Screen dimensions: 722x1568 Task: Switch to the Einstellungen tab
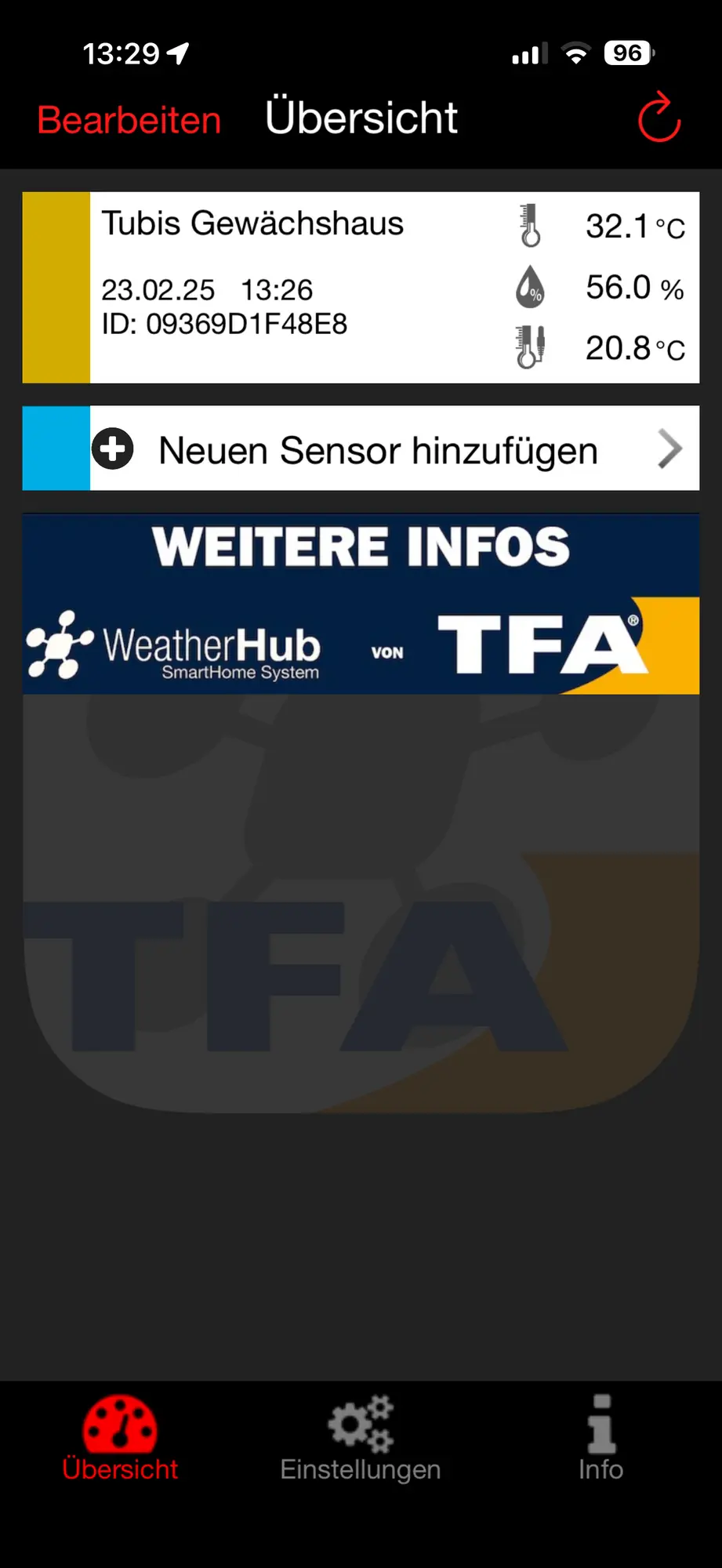(x=361, y=1439)
